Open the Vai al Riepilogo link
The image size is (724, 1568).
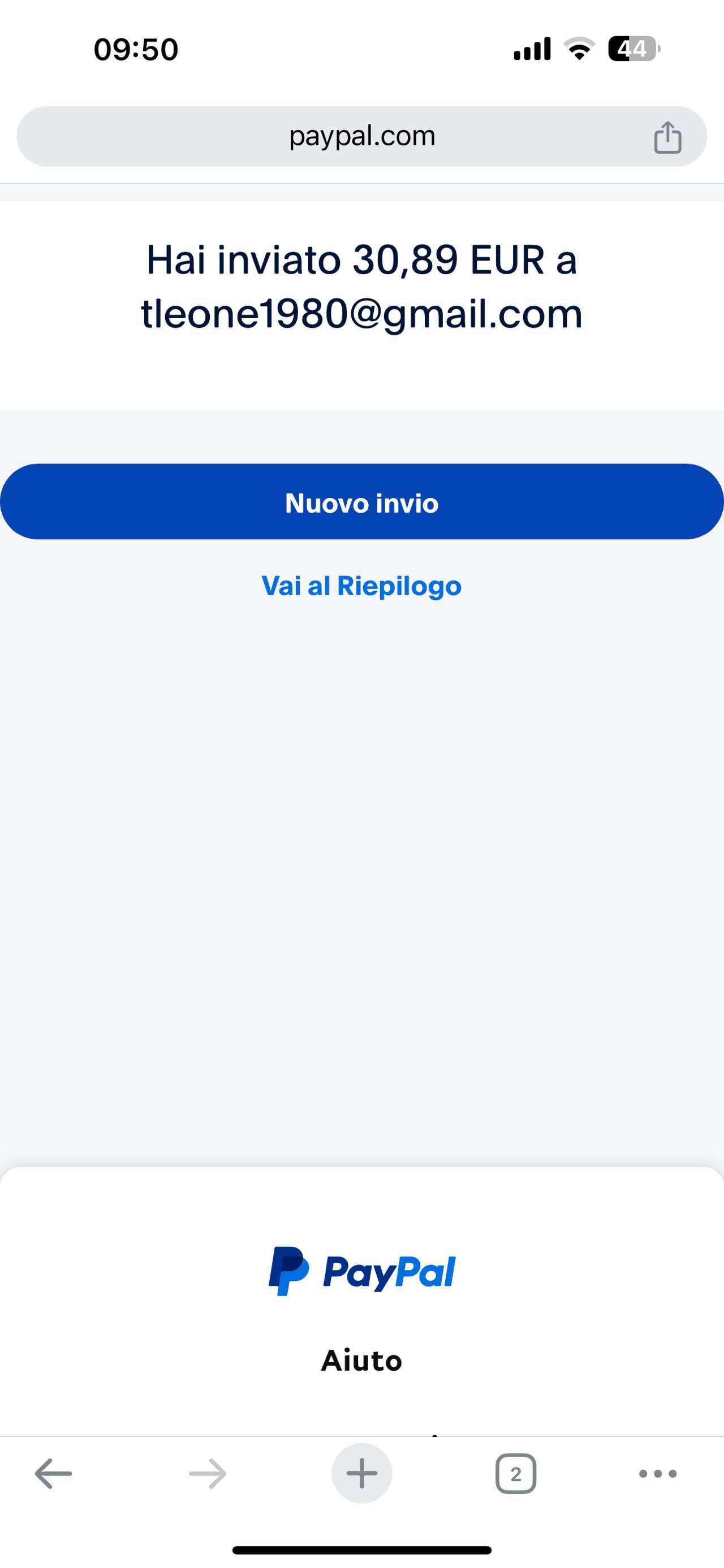click(x=361, y=586)
